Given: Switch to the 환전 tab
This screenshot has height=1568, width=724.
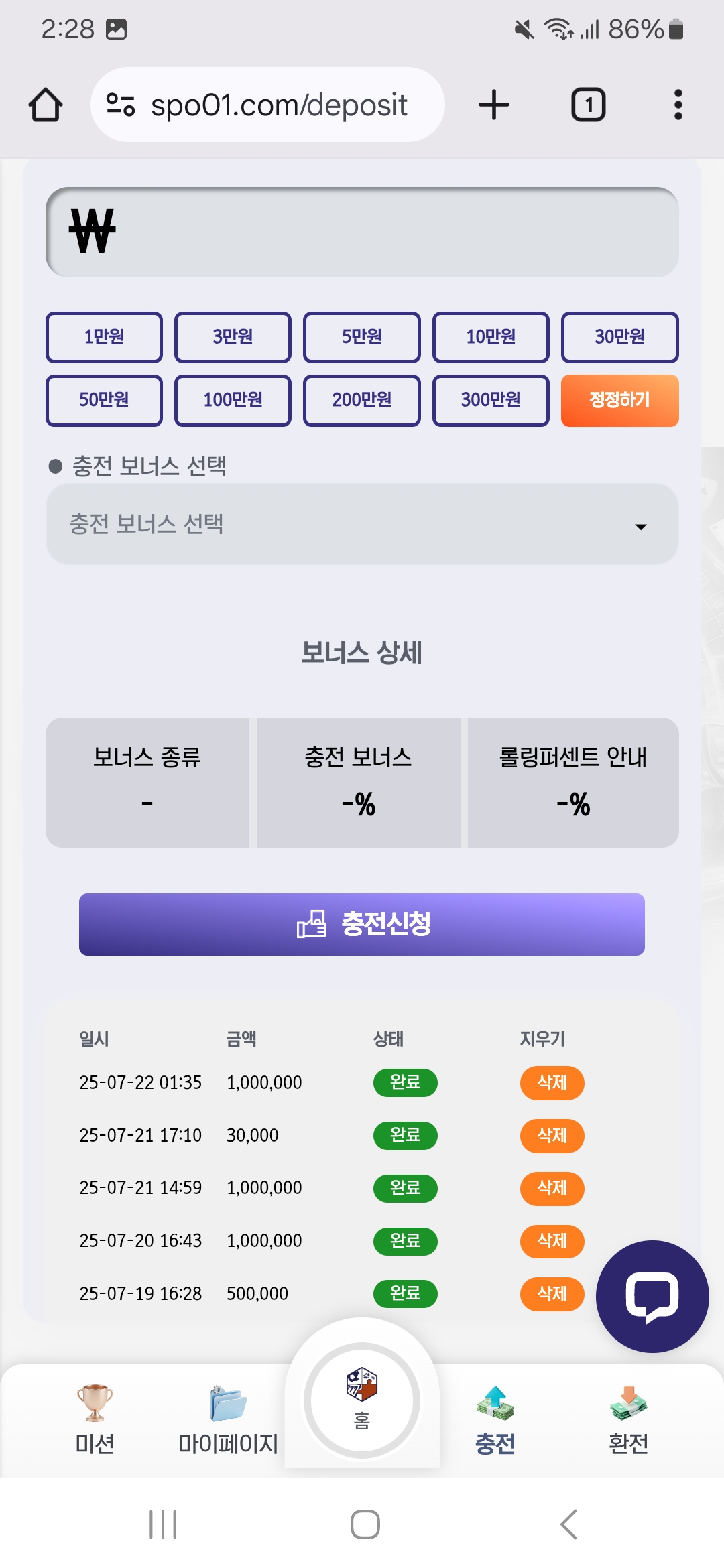Looking at the screenshot, I should click(628, 1419).
